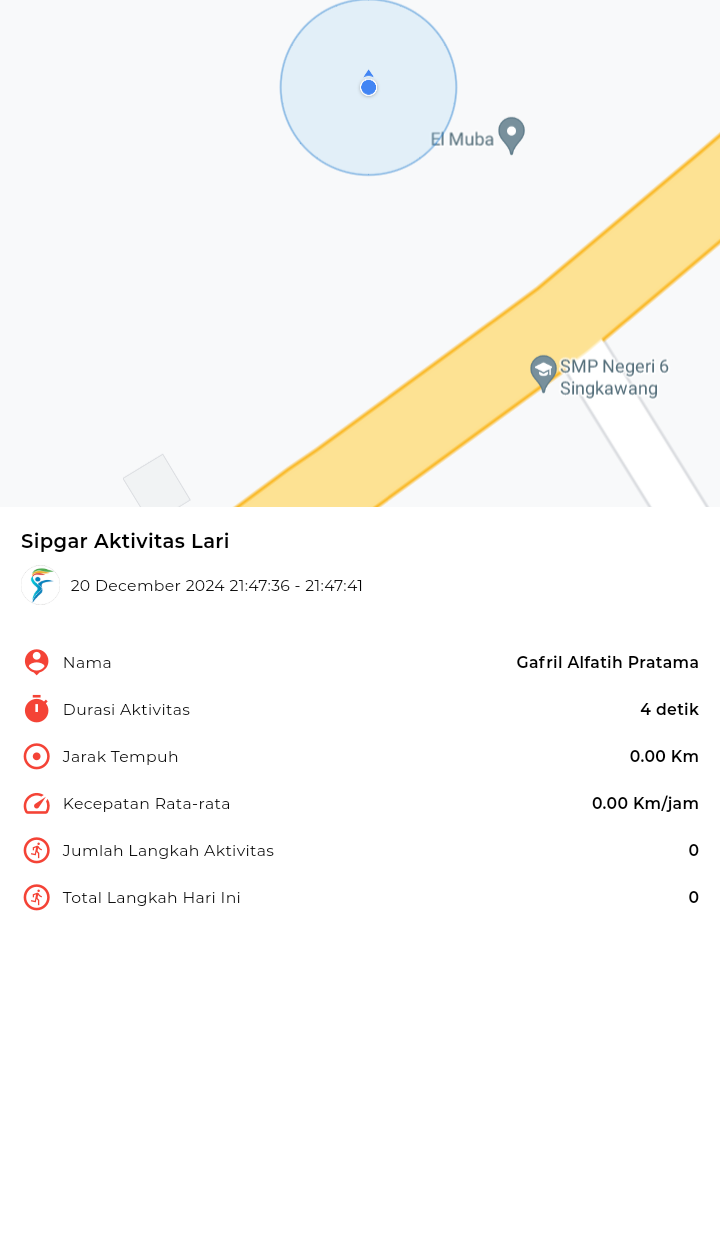Viewport: 720px width, 1243px height.
Task: Tap the blue current location dot
Action: pyautogui.click(x=368, y=87)
